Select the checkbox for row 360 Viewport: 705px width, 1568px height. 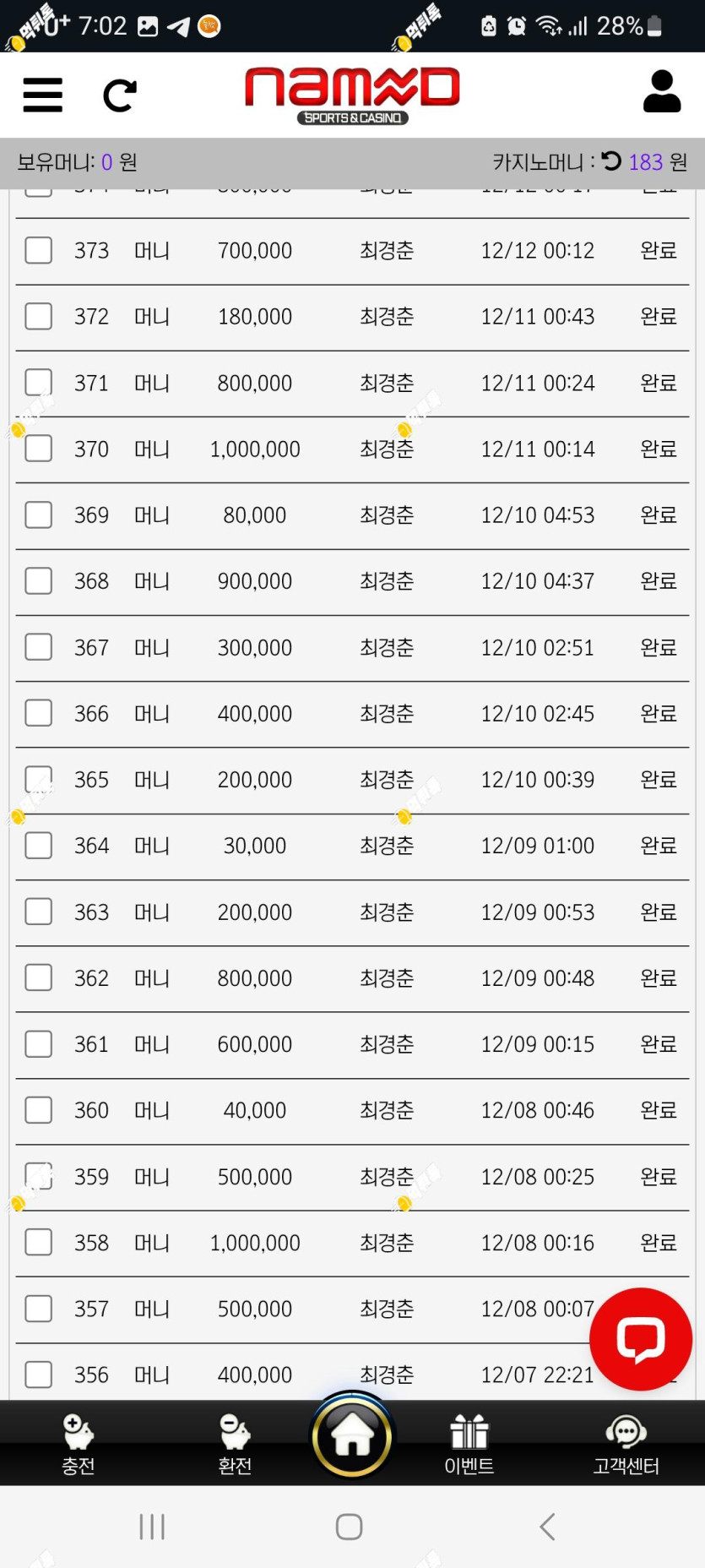point(39,1109)
